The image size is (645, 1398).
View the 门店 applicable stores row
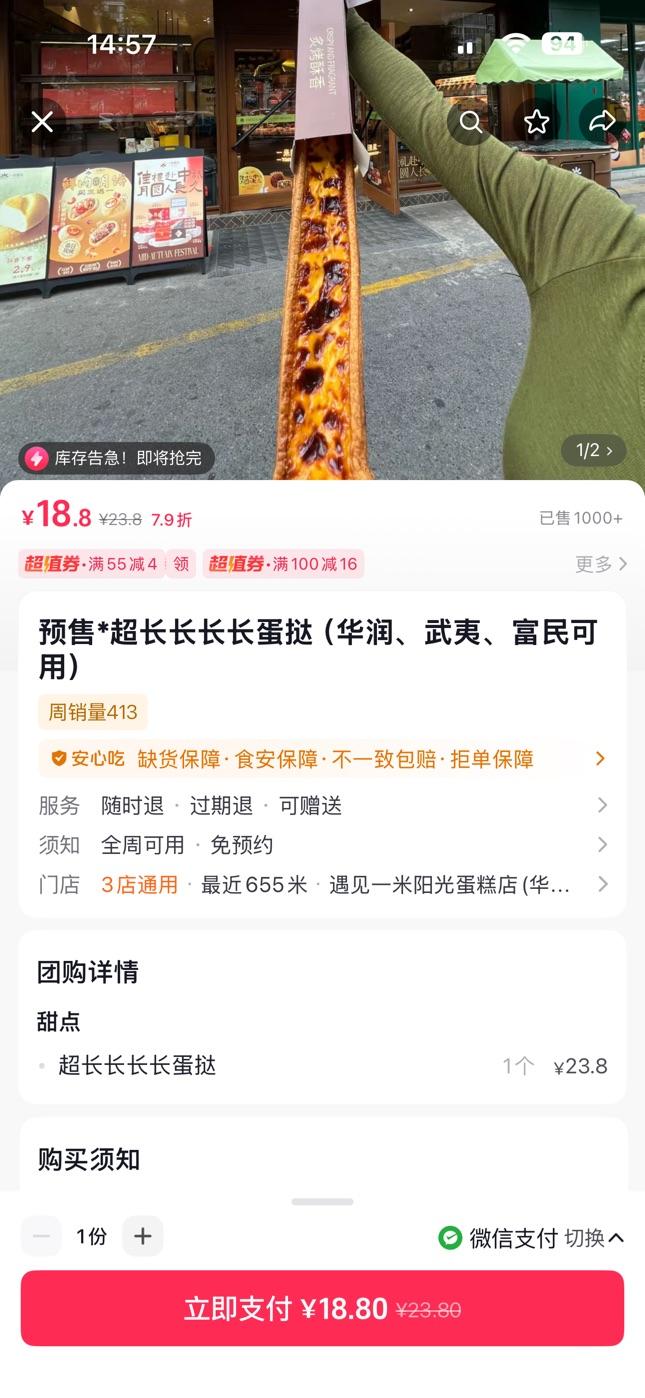pos(322,885)
